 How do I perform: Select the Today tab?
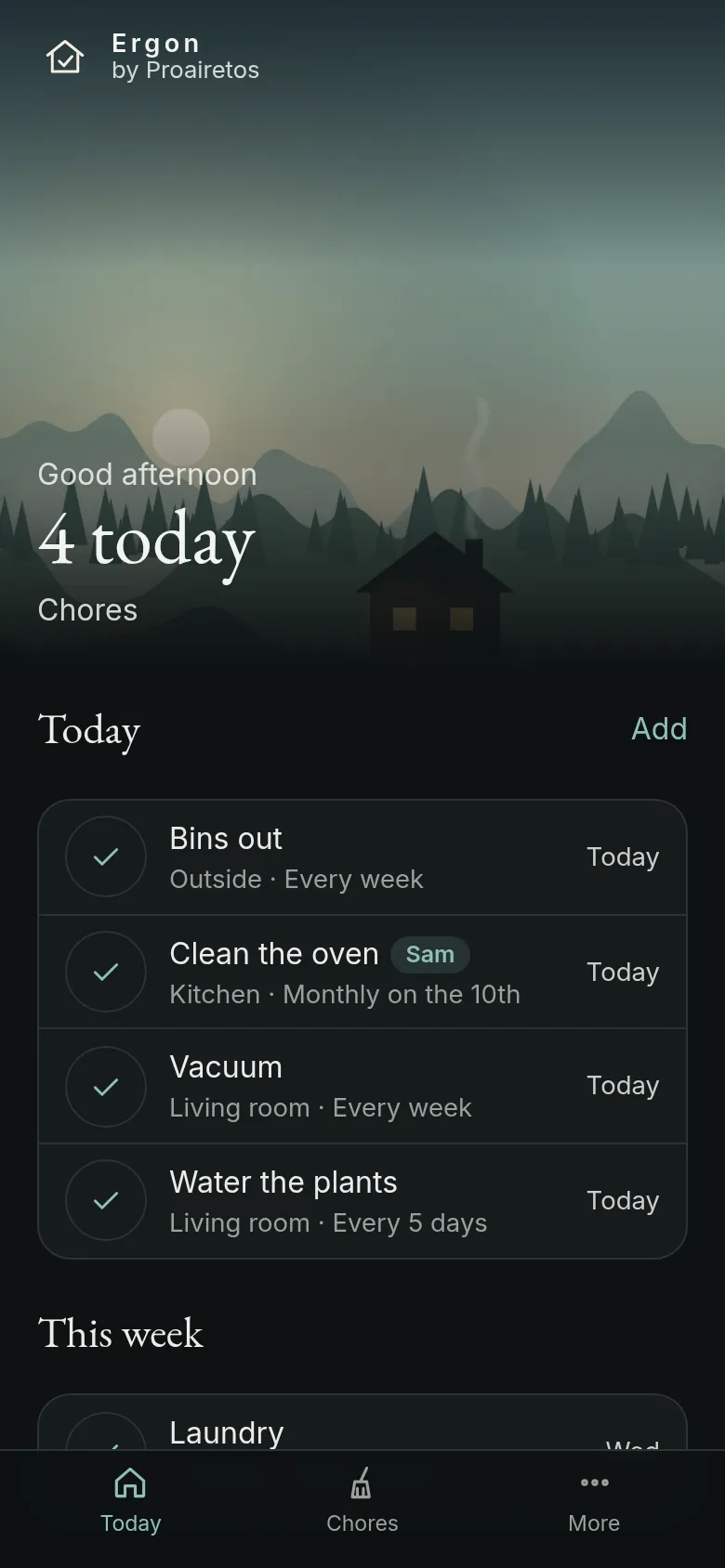tap(130, 1500)
